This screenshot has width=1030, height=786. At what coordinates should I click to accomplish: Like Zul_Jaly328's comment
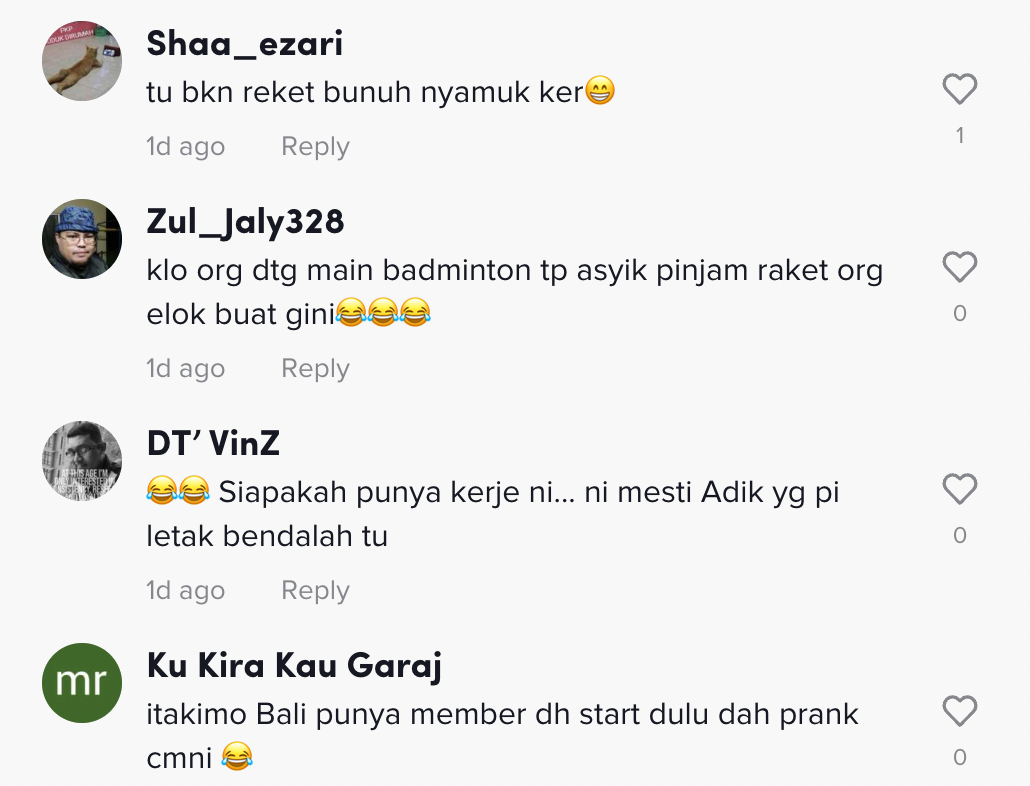pyautogui.click(x=960, y=267)
